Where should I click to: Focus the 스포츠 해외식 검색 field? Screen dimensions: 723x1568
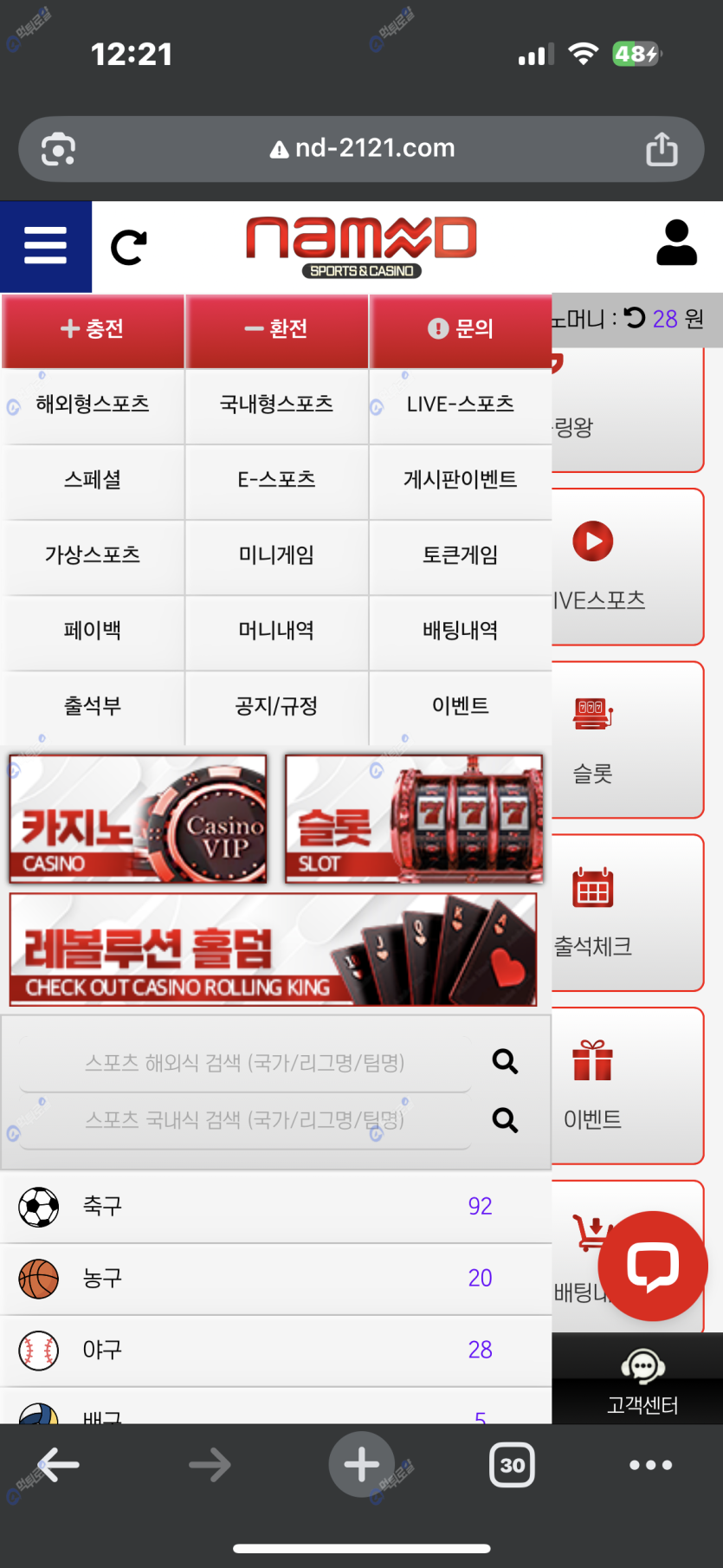[x=245, y=1063]
